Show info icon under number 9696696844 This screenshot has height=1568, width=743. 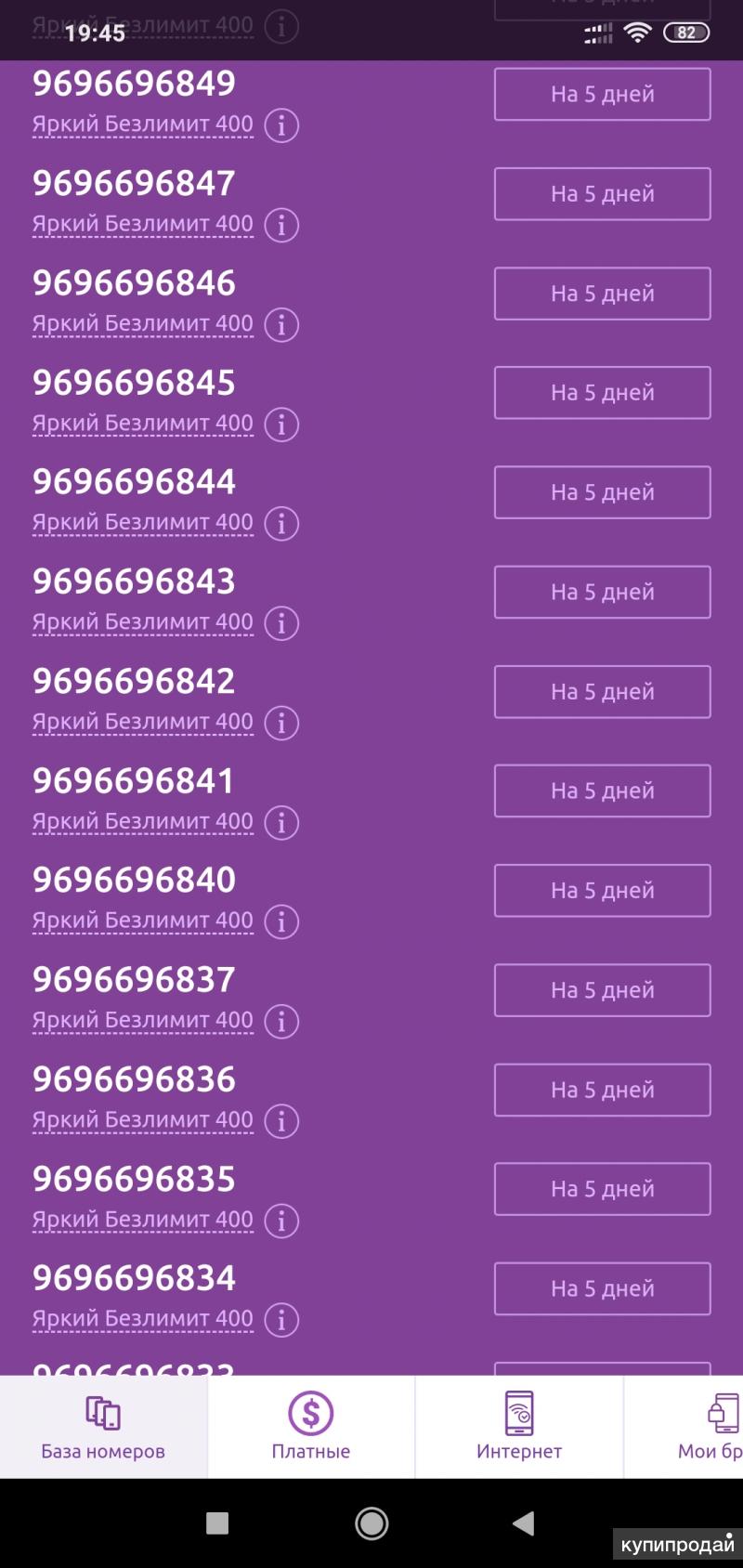[281, 523]
